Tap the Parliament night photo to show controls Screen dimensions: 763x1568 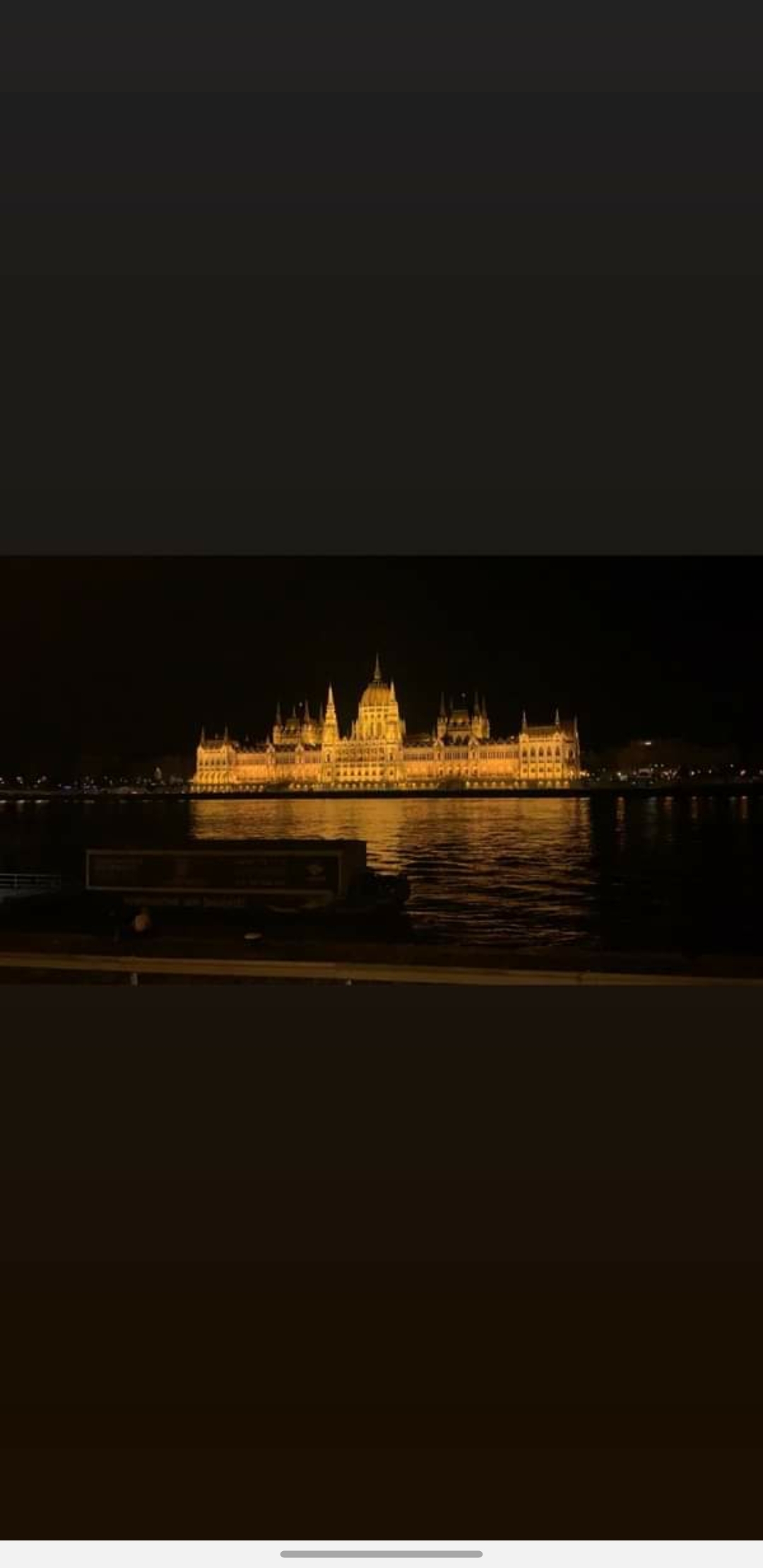381,768
